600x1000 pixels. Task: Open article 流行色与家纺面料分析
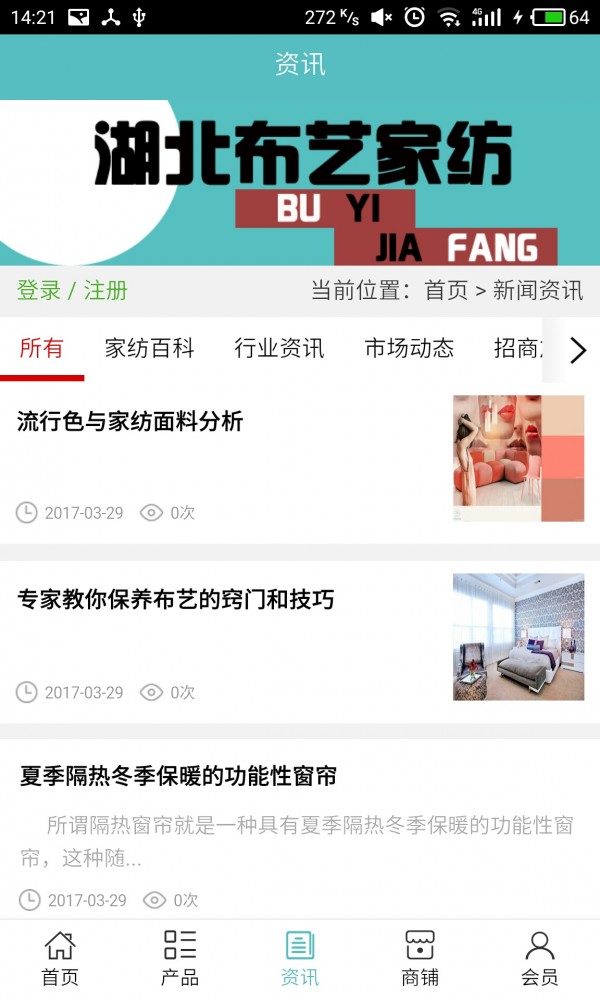coord(130,421)
